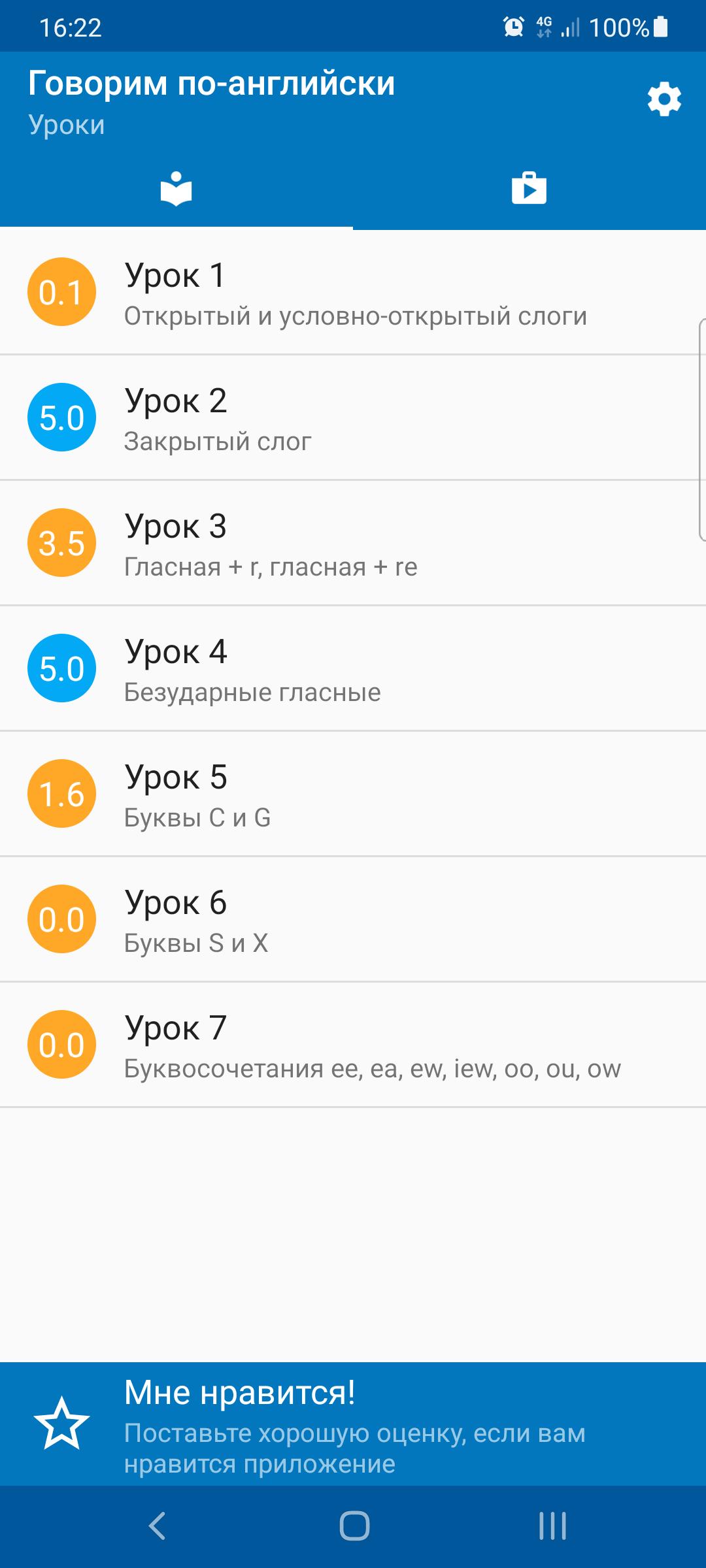
Task: Open the settings gear icon
Action: [x=664, y=100]
